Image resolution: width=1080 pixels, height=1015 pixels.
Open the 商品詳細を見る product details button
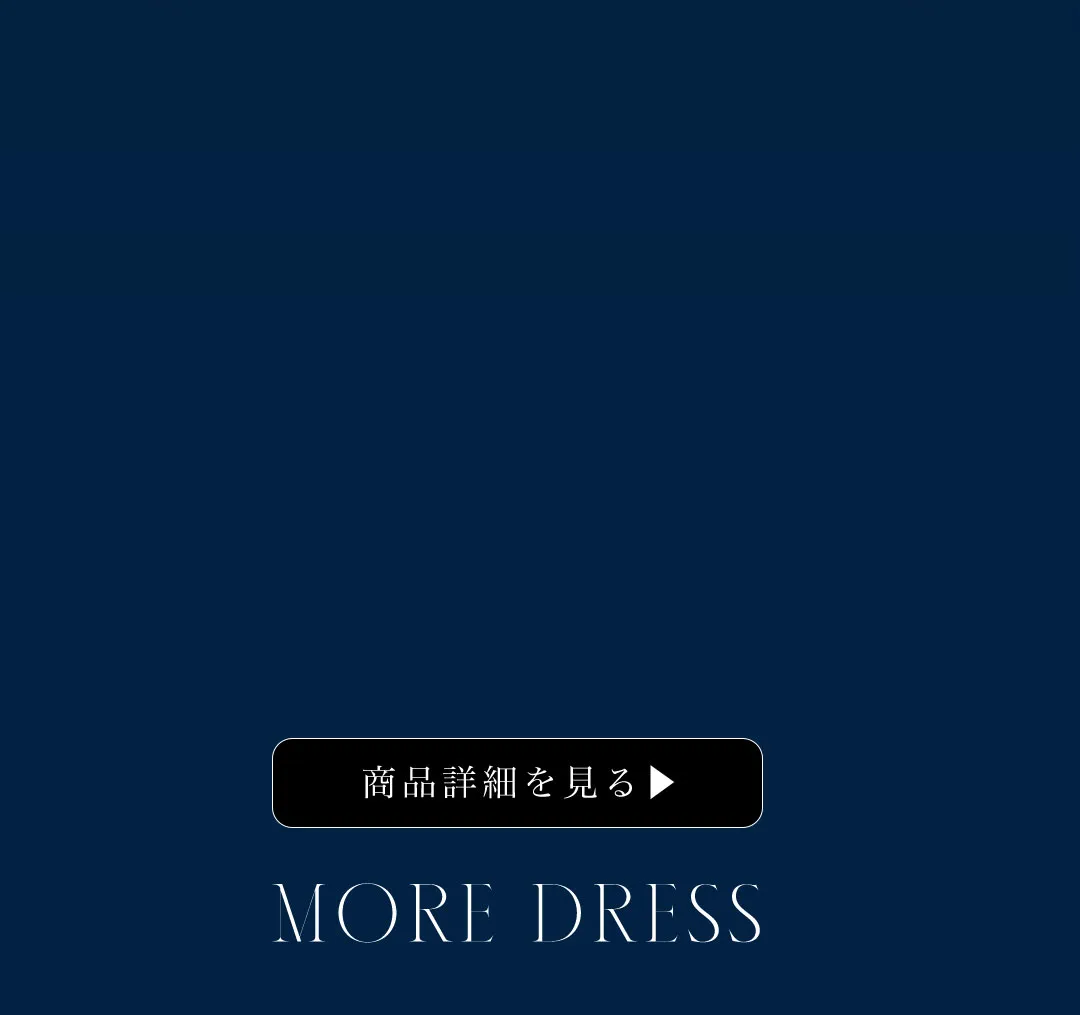[517, 782]
